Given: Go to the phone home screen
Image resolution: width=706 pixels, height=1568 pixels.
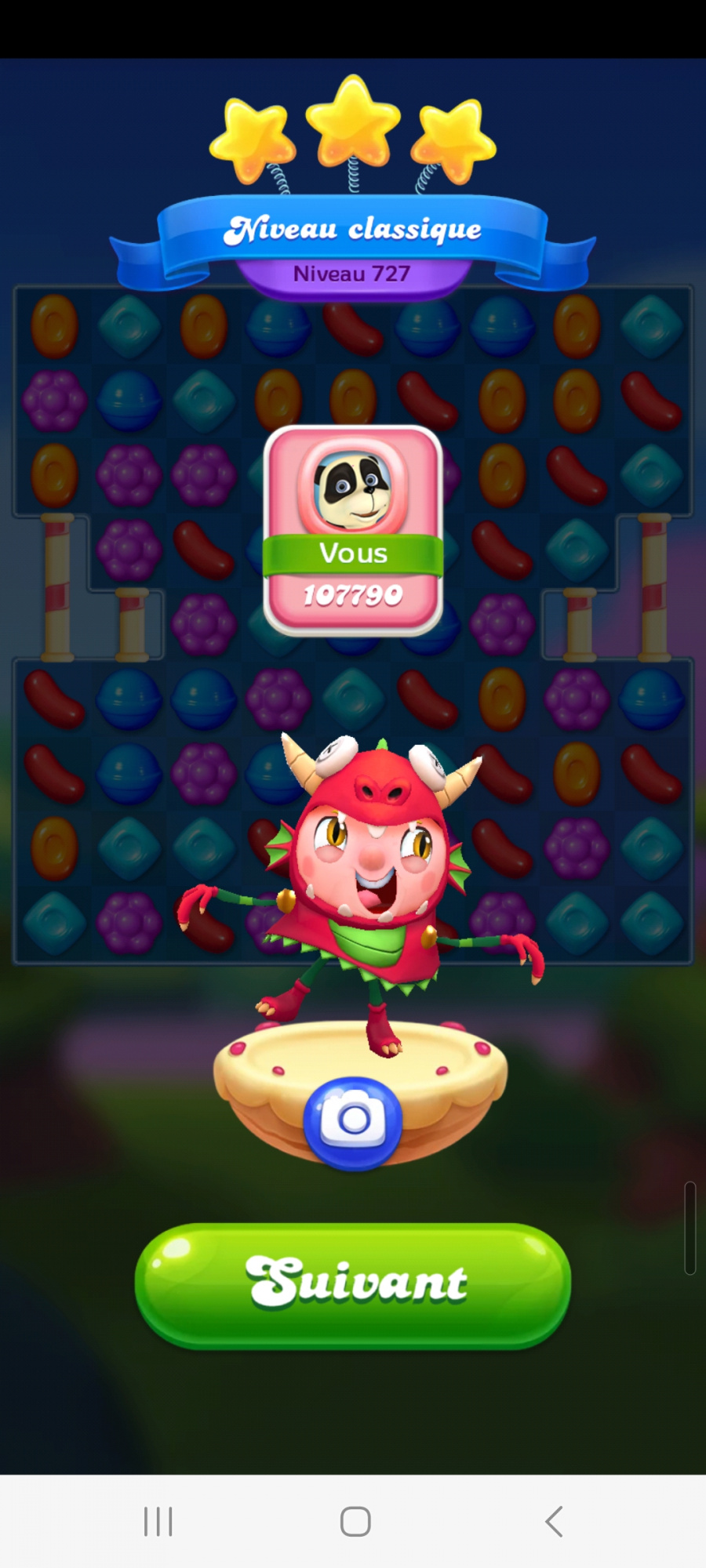Looking at the screenshot, I should pyautogui.click(x=355, y=1522).
